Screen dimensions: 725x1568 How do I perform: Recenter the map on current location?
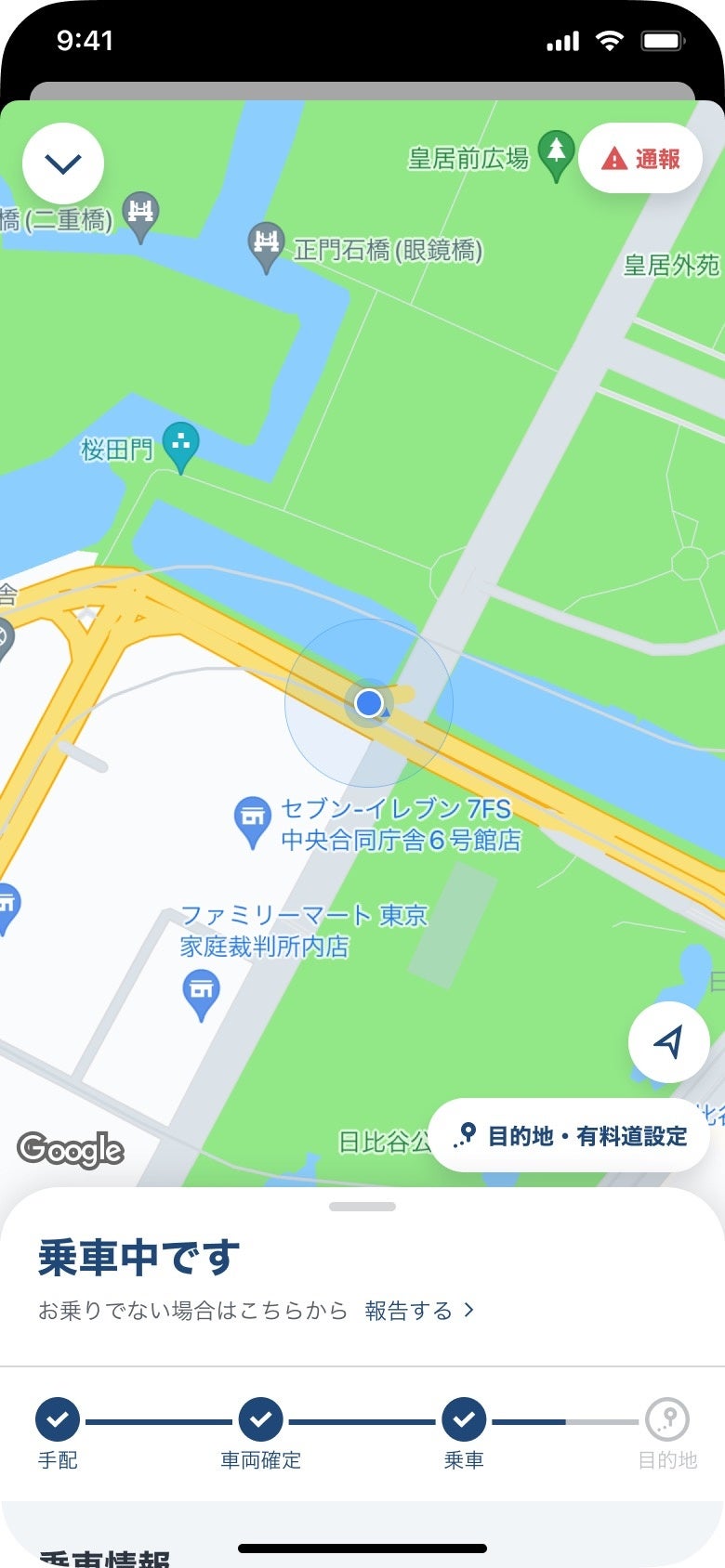pos(668,1042)
